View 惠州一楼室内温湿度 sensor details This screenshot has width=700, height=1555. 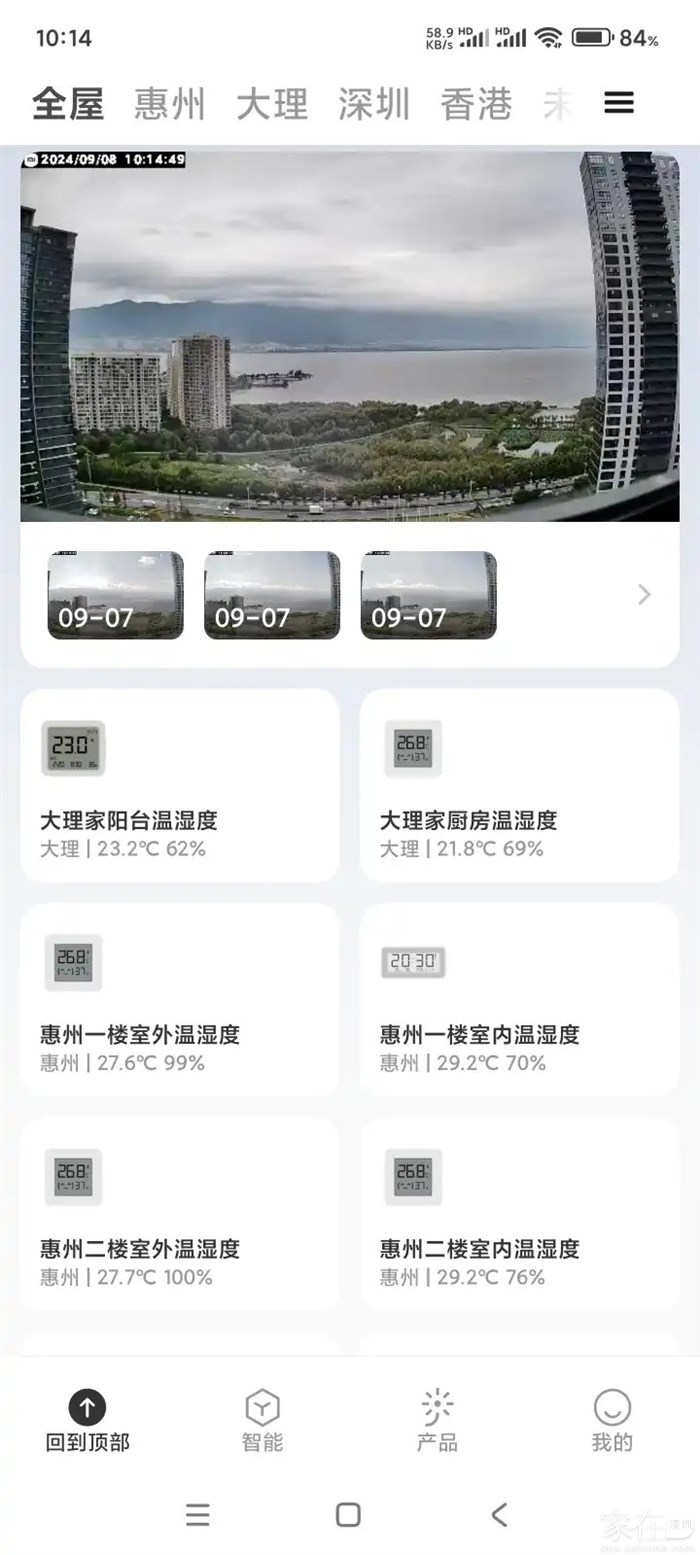[519, 999]
